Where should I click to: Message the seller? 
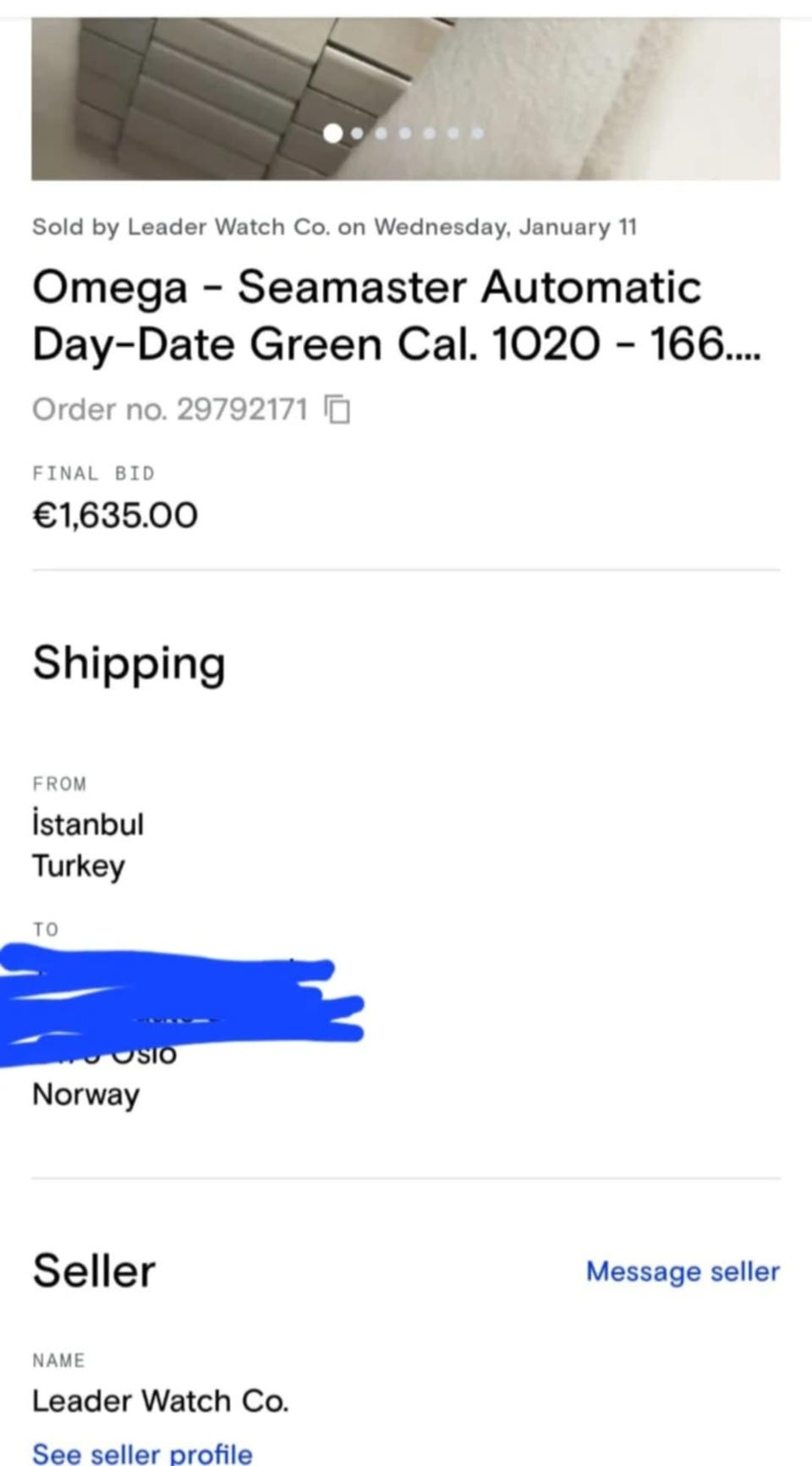683,1271
